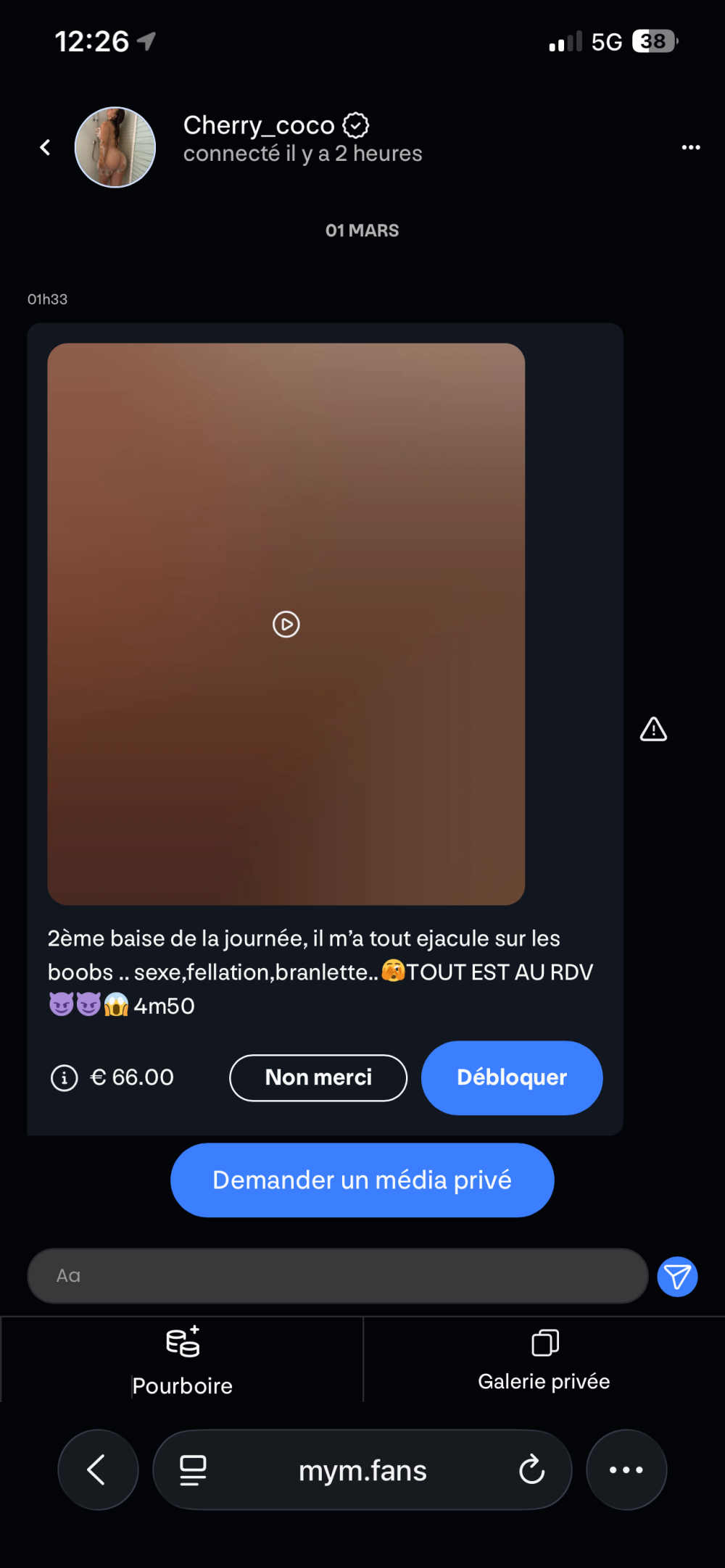Focus the message text field
This screenshot has width=725, height=1568.
pyautogui.click(x=337, y=1276)
